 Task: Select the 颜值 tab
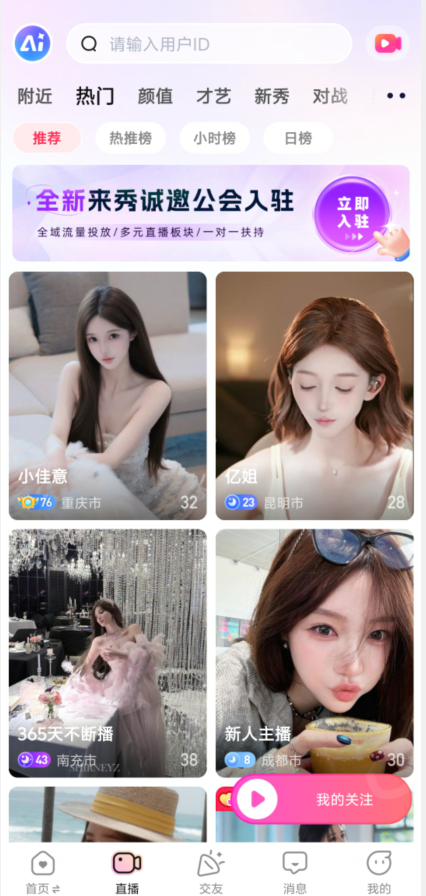click(x=155, y=96)
